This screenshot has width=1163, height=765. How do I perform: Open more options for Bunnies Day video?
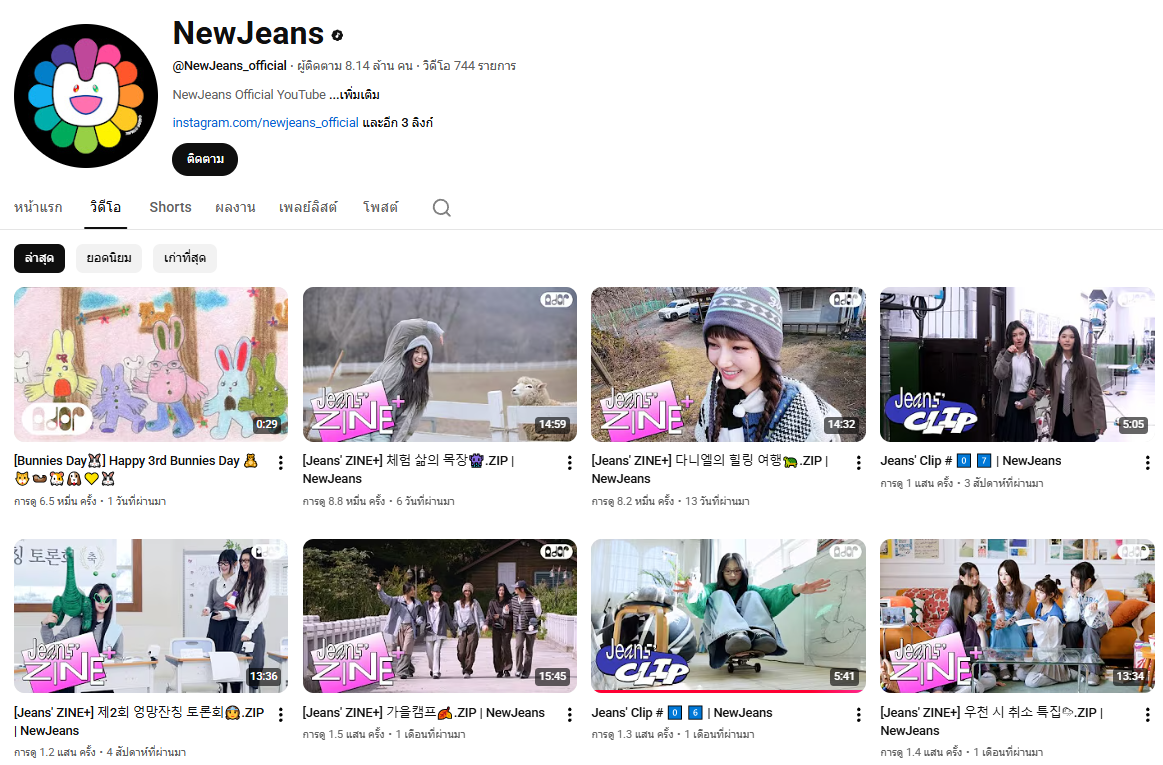281,463
